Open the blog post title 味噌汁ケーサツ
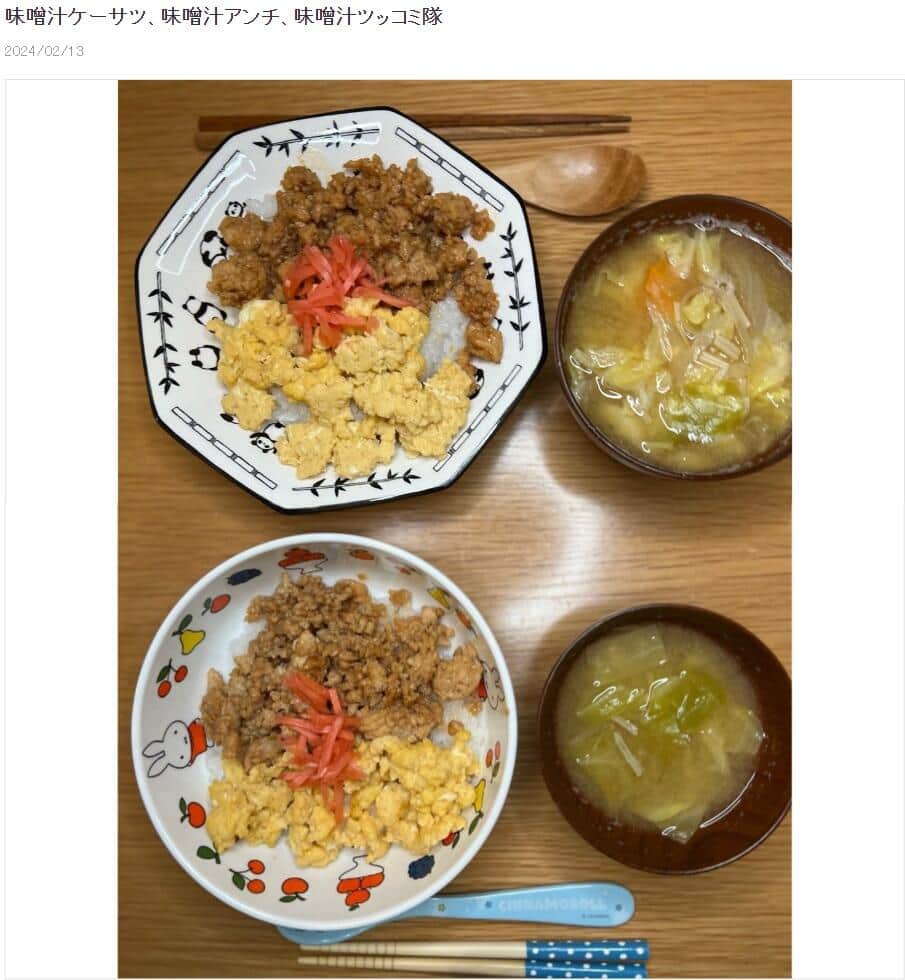This screenshot has width=905, height=980. (223, 17)
